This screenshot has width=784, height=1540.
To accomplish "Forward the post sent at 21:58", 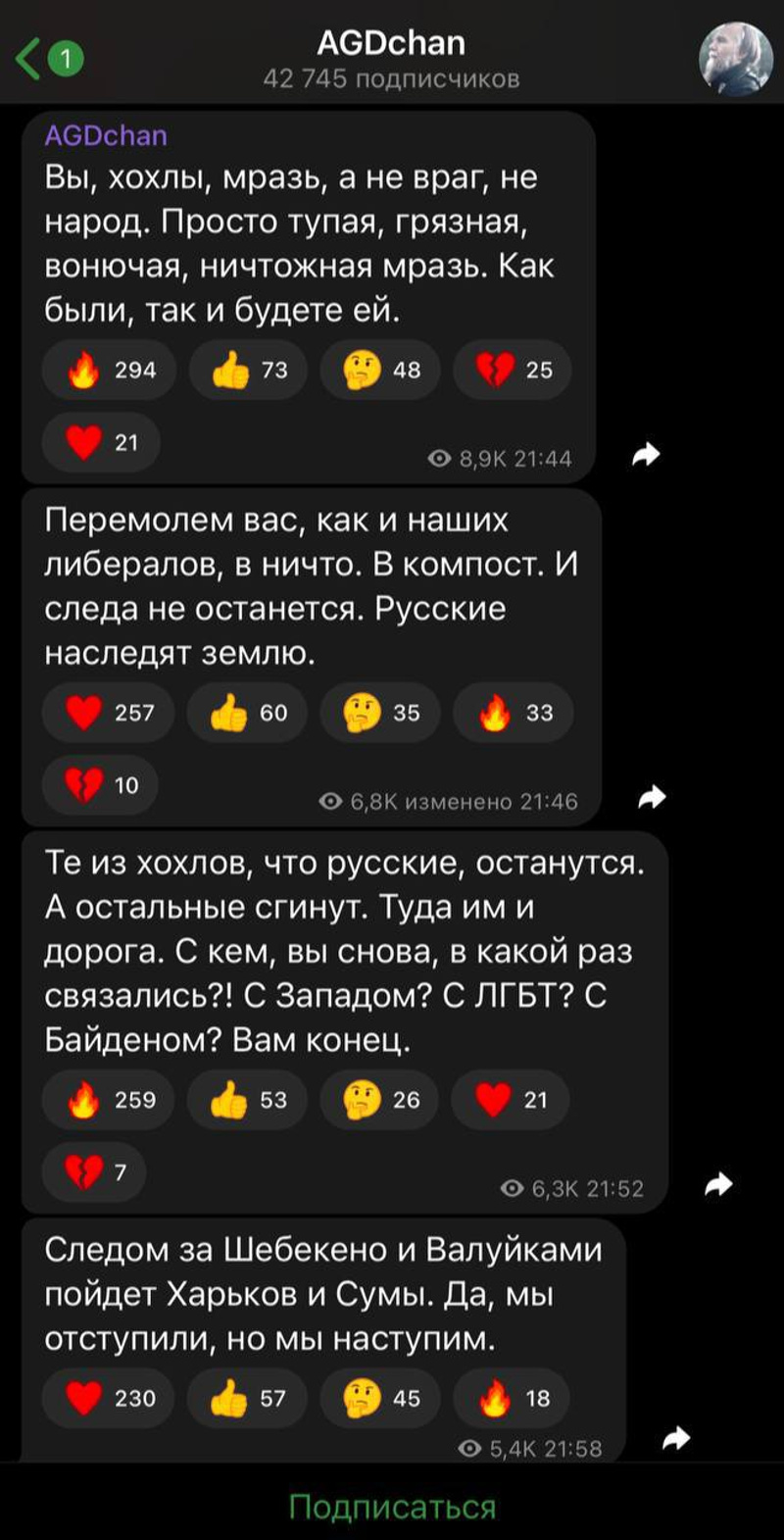I will coord(676,1438).
